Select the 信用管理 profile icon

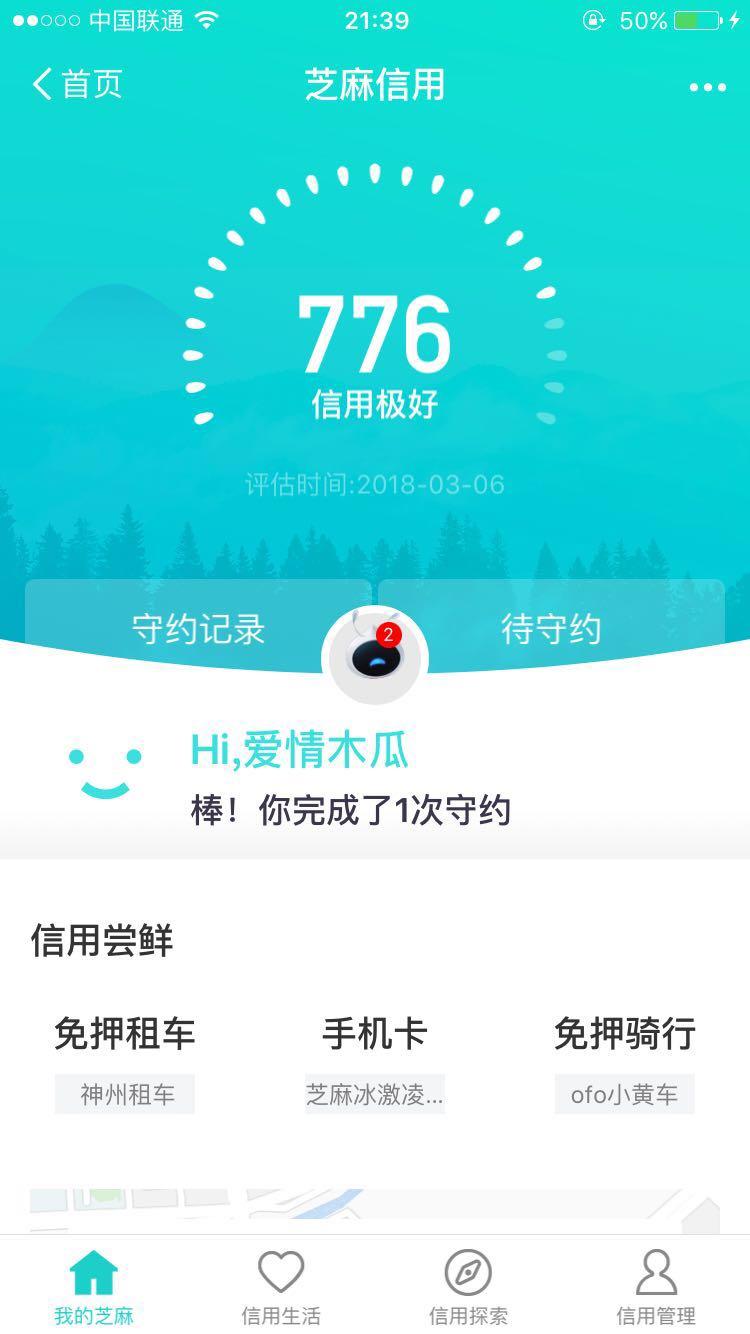point(656,1273)
